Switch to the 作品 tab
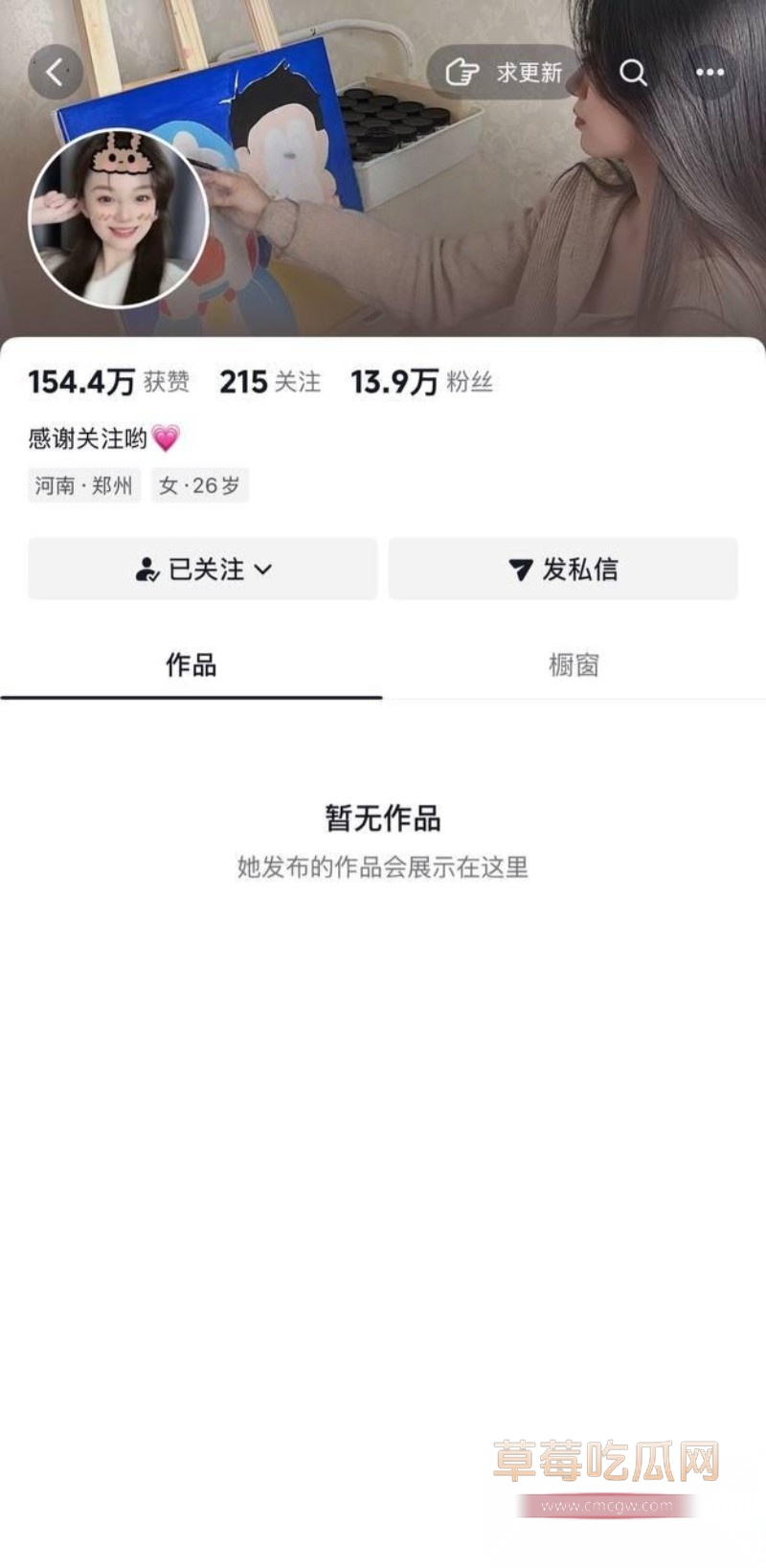766x1568 pixels. (191, 665)
